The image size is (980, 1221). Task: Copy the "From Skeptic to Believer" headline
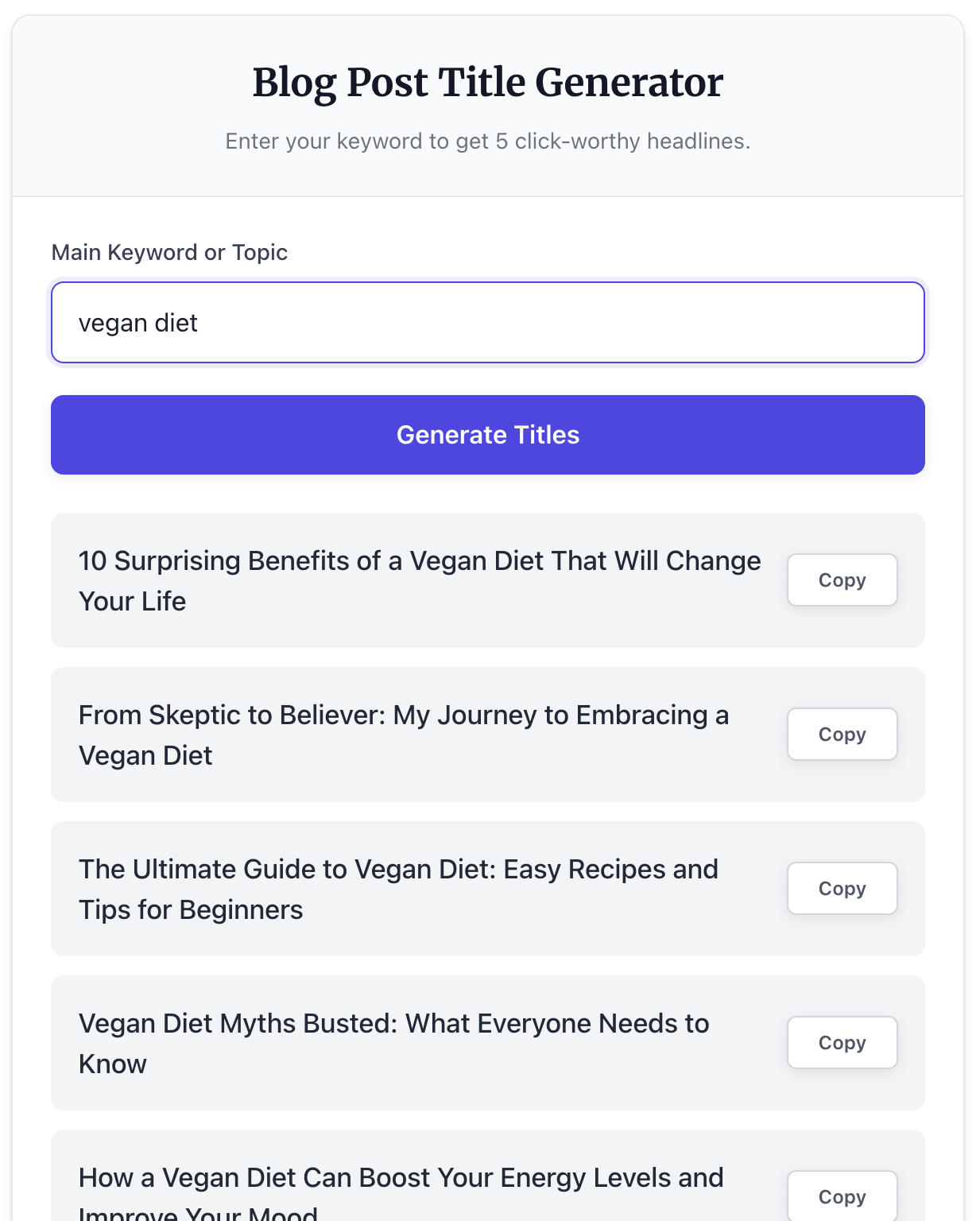tap(842, 734)
